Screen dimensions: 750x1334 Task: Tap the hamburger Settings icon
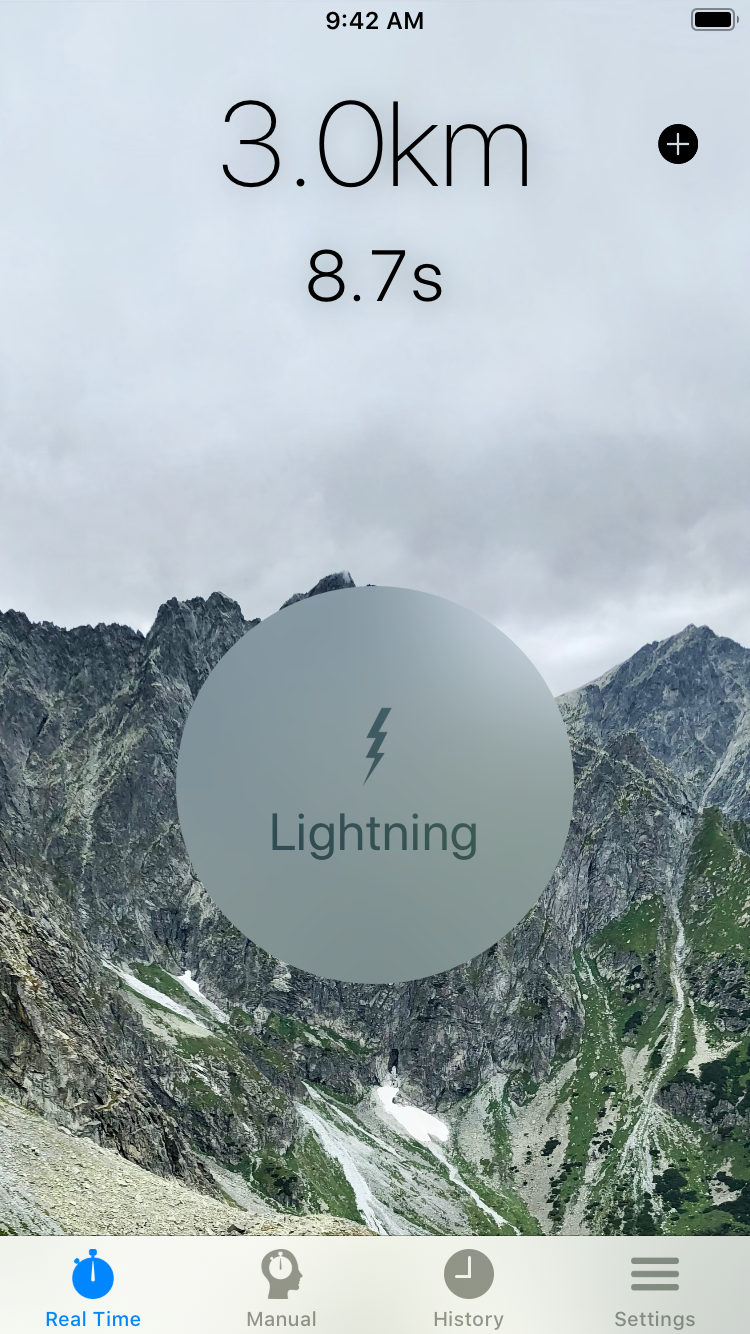click(x=655, y=1274)
